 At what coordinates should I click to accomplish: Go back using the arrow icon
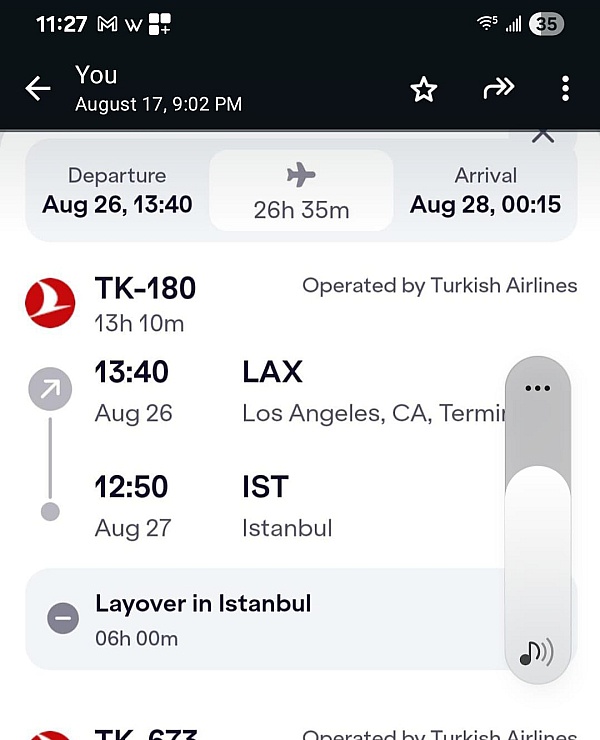(x=38, y=89)
